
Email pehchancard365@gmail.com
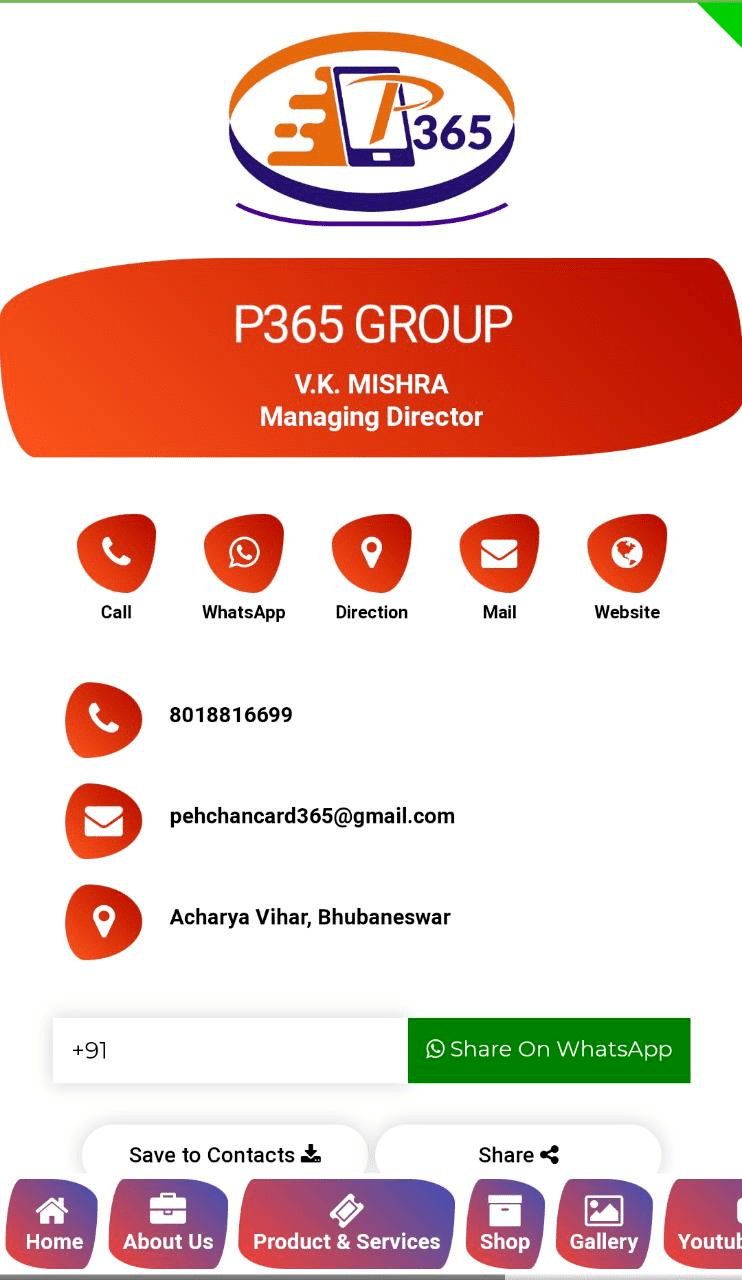[312, 816]
